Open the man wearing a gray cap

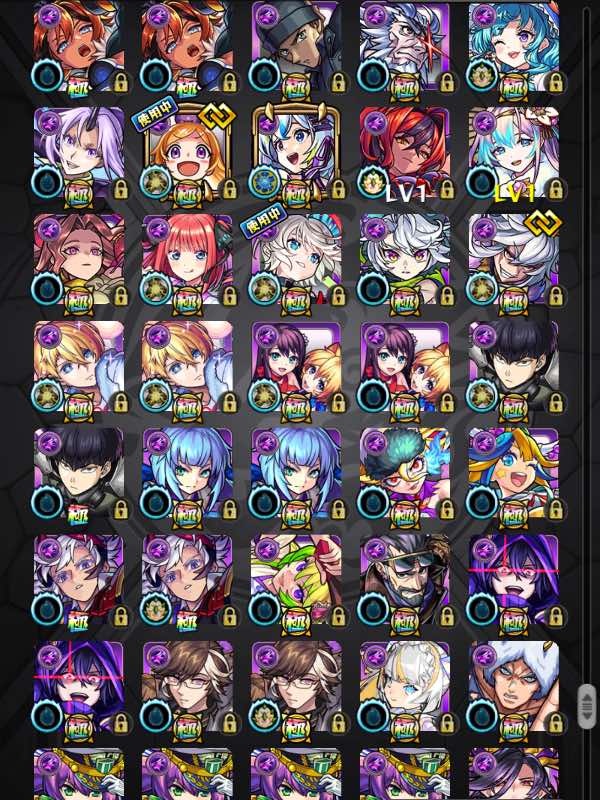coord(296,46)
